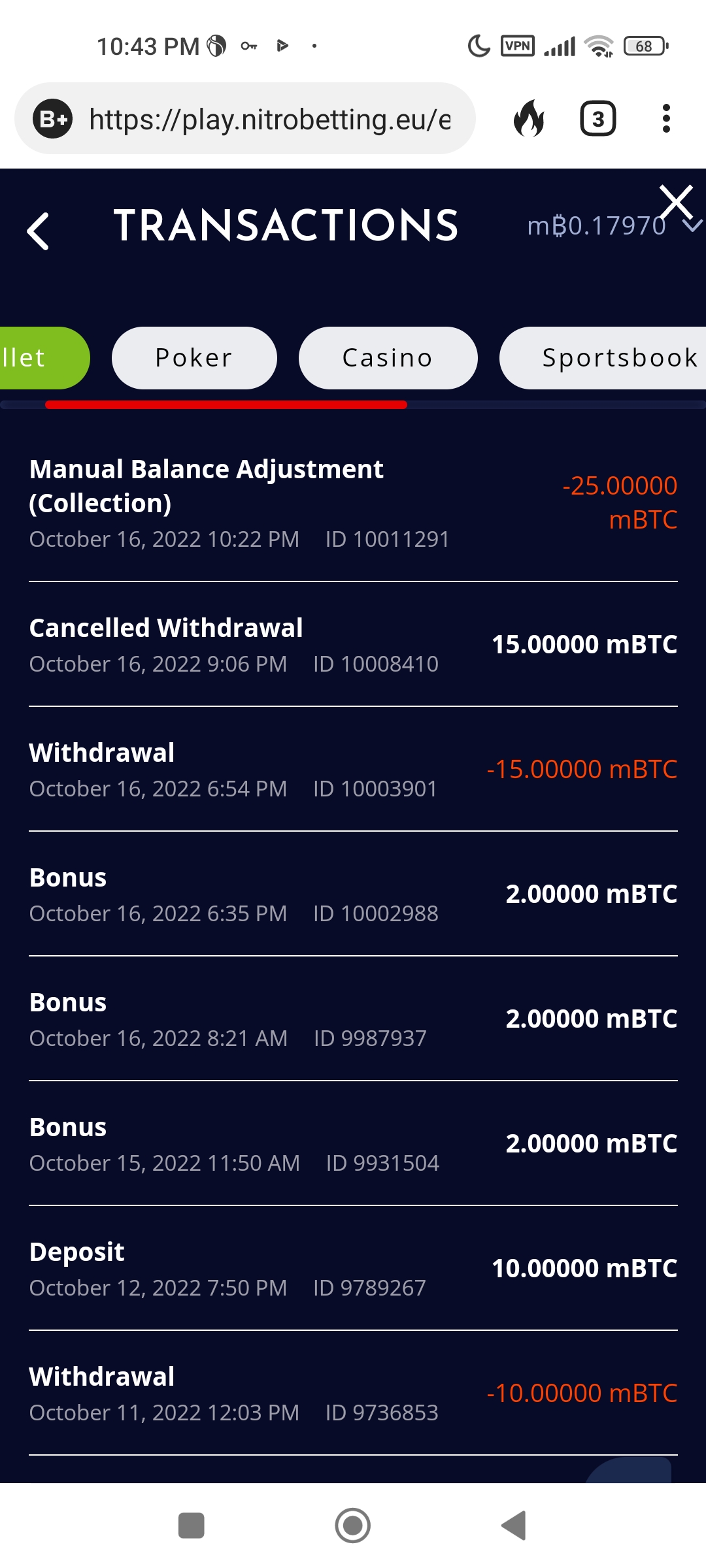Go to the system home screen

pos(353,1526)
